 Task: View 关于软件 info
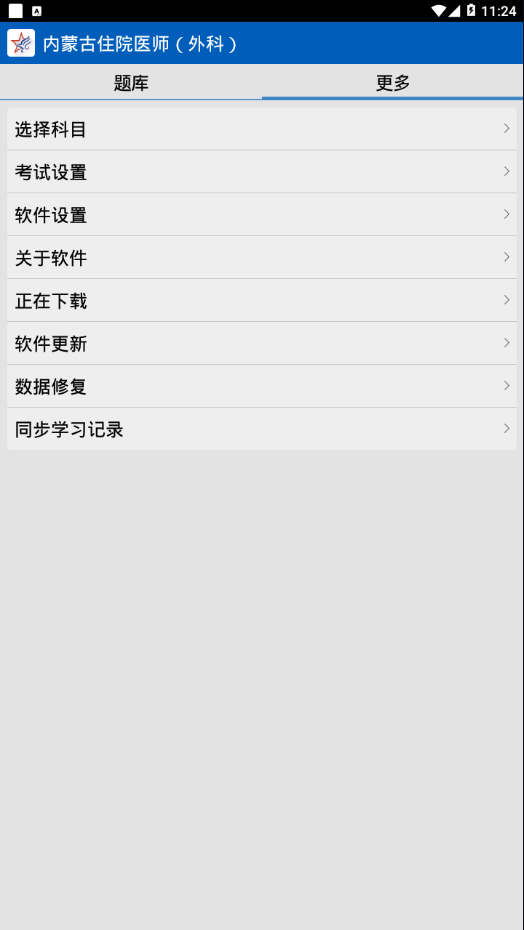262,257
